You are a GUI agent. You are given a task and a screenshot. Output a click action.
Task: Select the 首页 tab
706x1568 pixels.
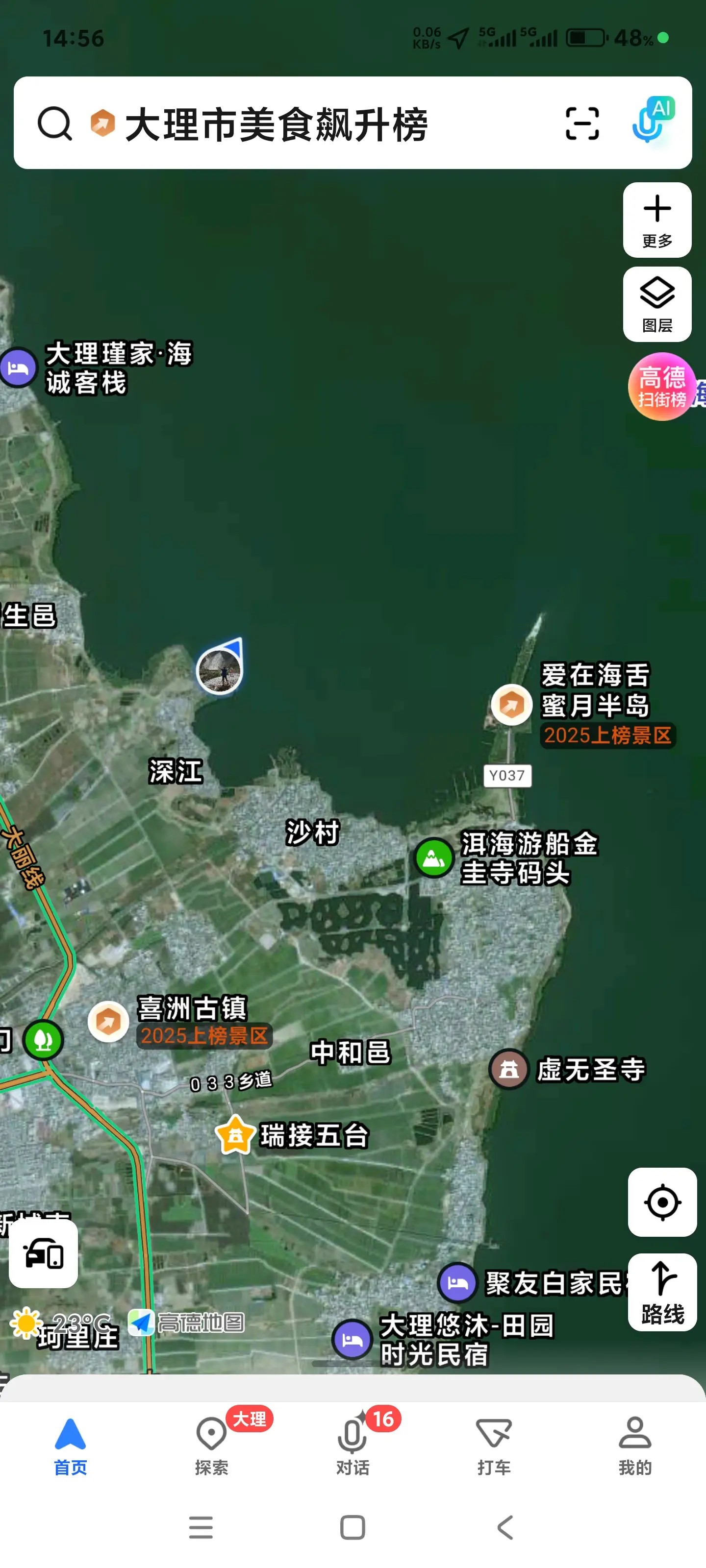coord(71,1445)
